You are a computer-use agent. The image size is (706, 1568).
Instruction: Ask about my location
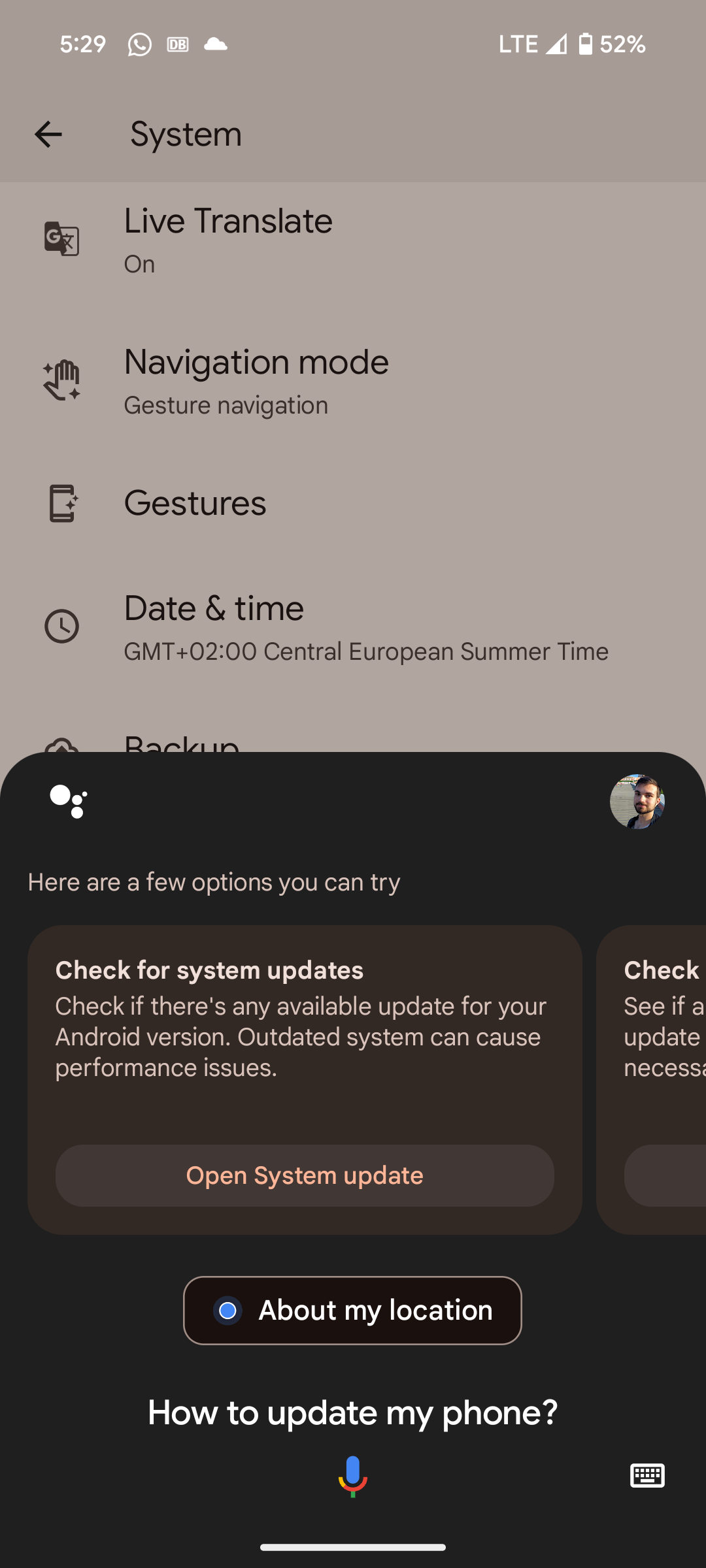click(x=352, y=1310)
